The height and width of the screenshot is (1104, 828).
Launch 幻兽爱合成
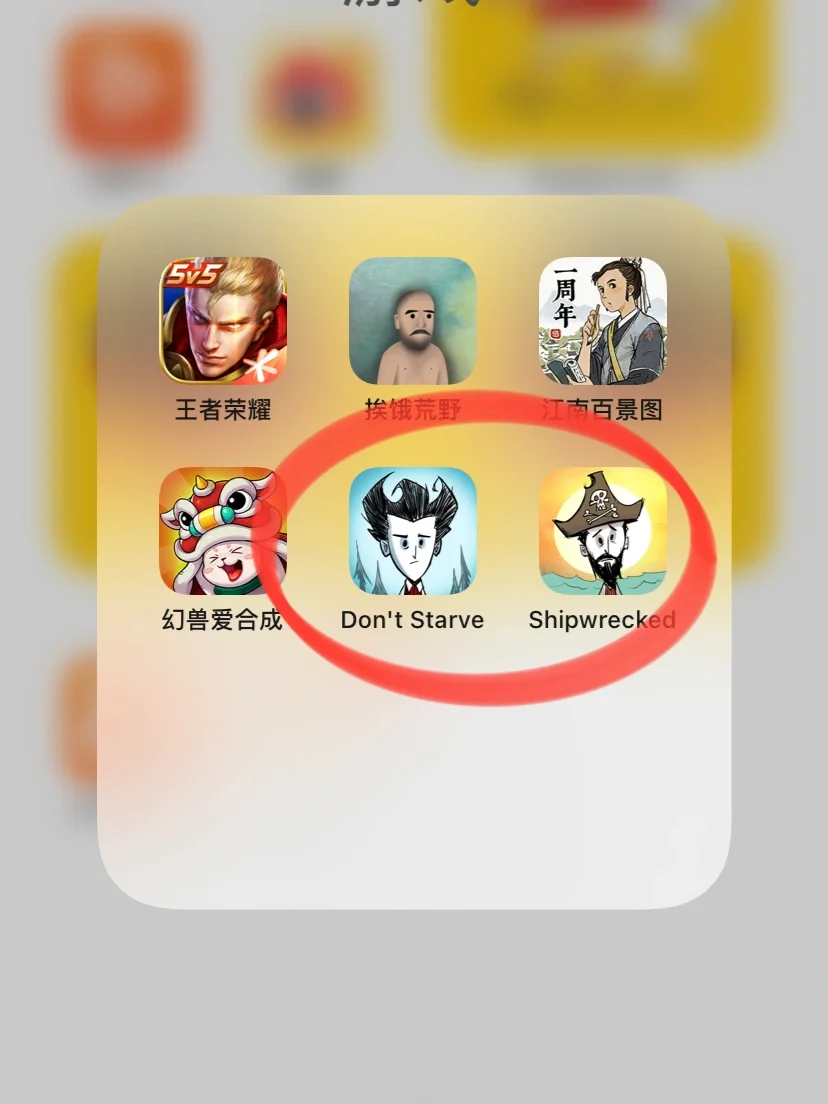click(223, 531)
